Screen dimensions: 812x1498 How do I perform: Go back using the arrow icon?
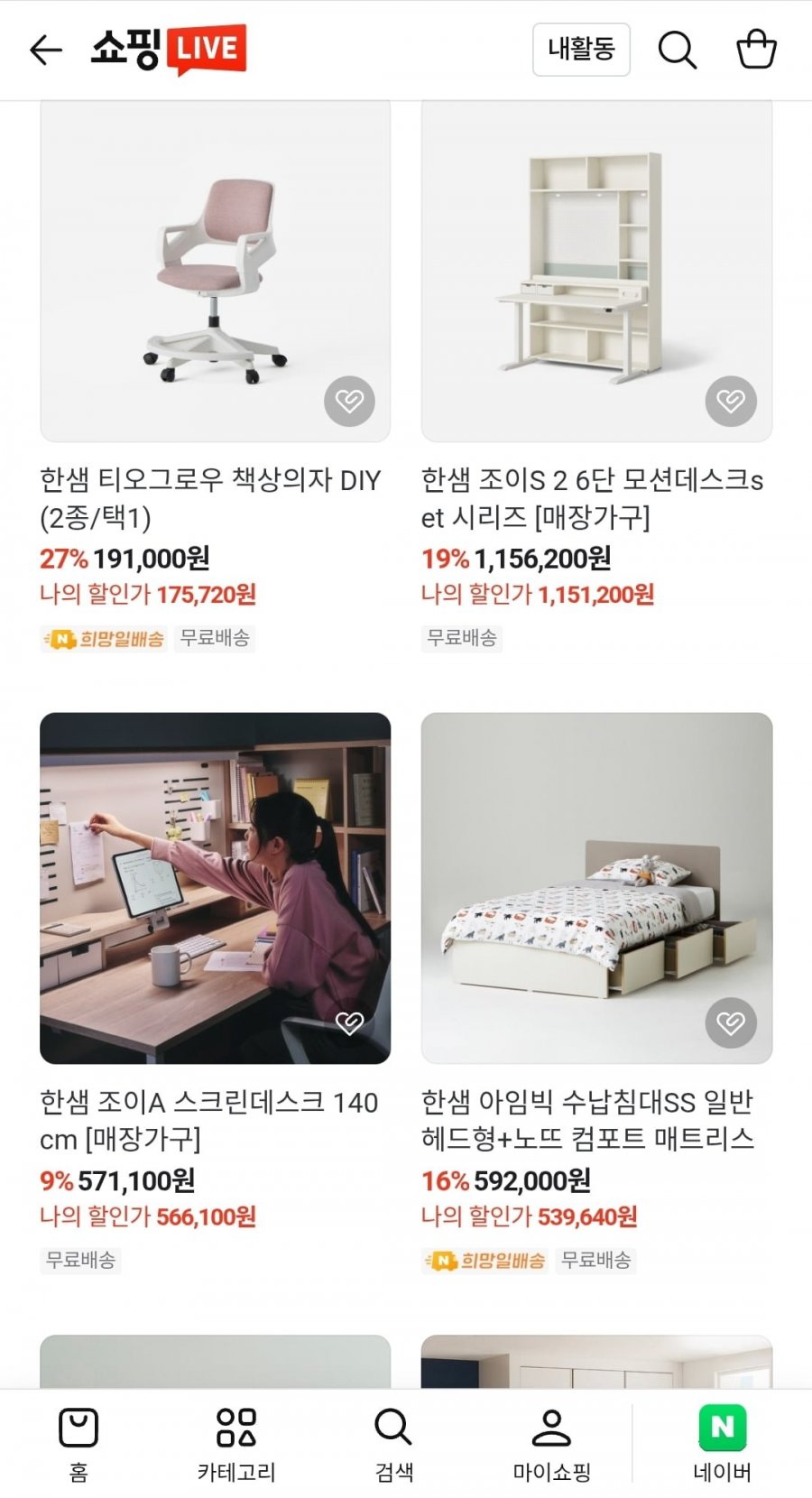point(45,50)
